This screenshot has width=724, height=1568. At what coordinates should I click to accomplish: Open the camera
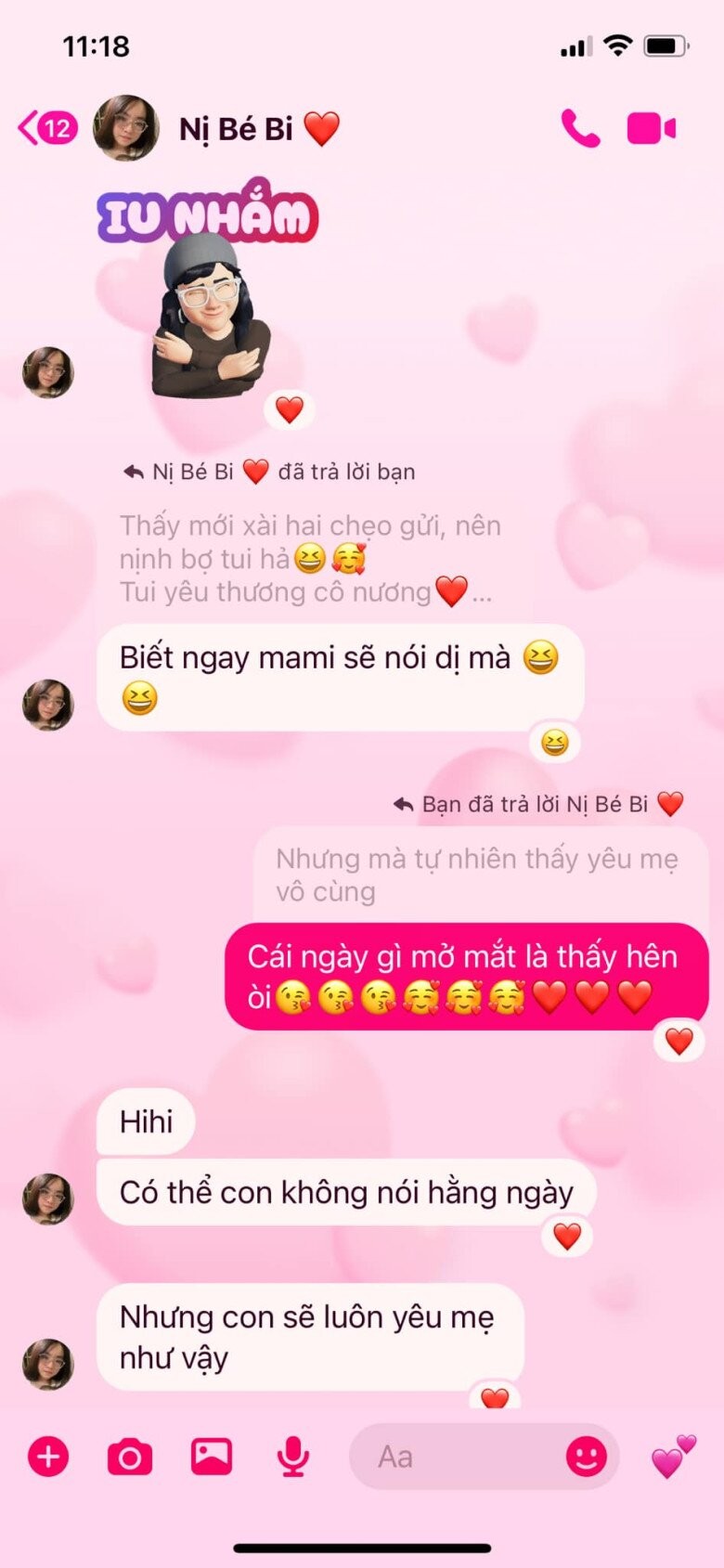coord(130,1457)
